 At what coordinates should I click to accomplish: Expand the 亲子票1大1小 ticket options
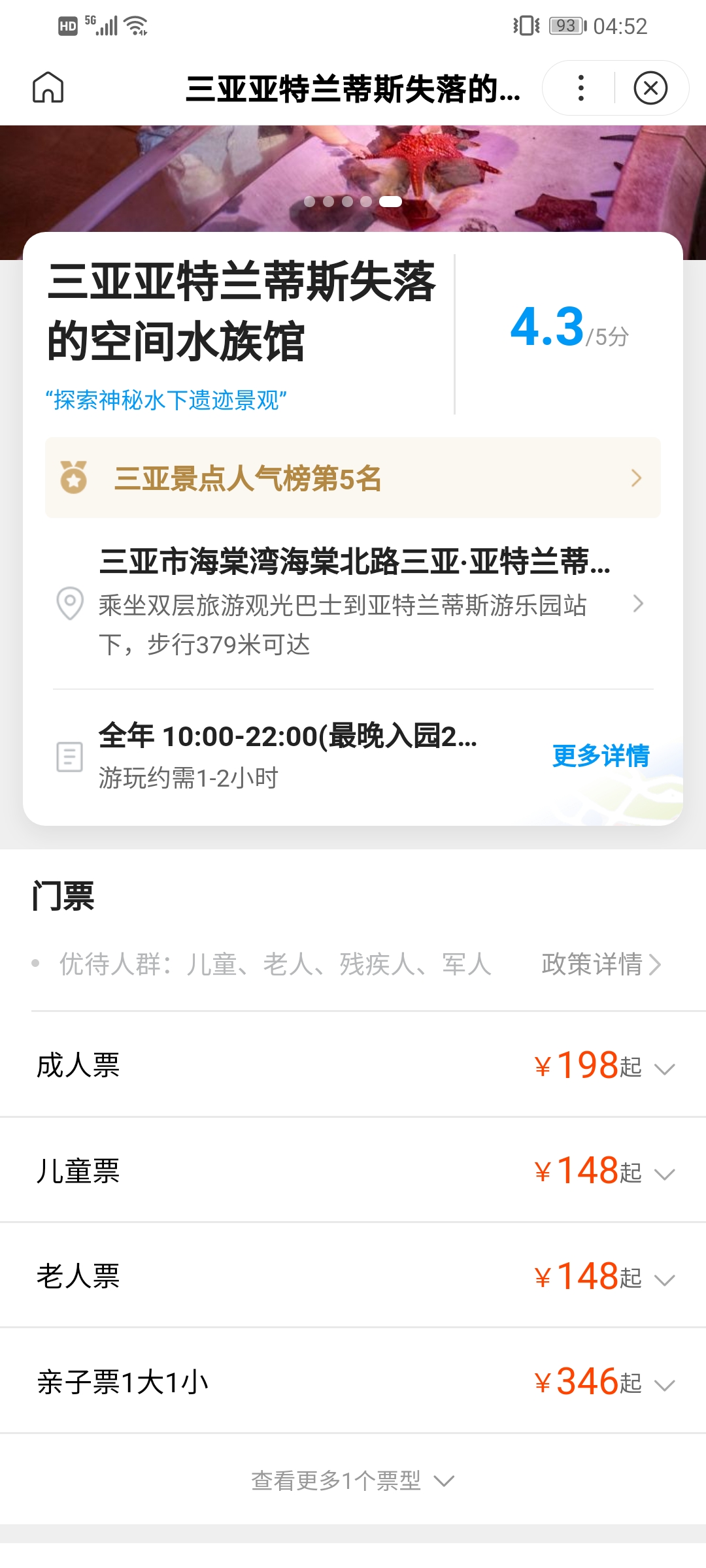pos(353,1382)
